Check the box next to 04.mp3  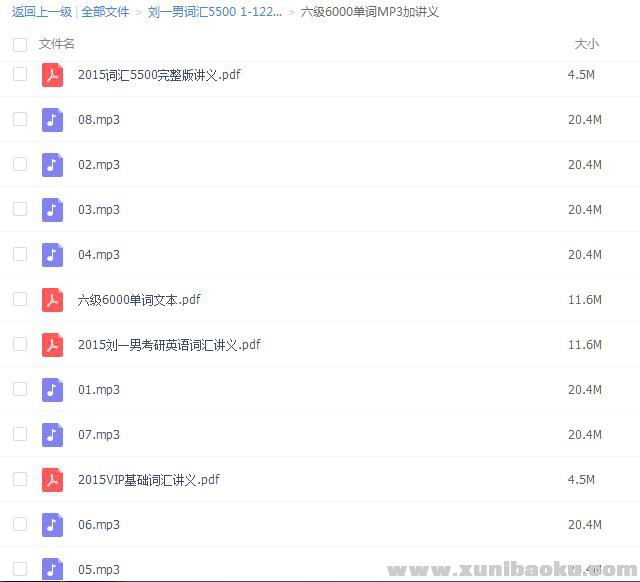[x=20, y=254]
